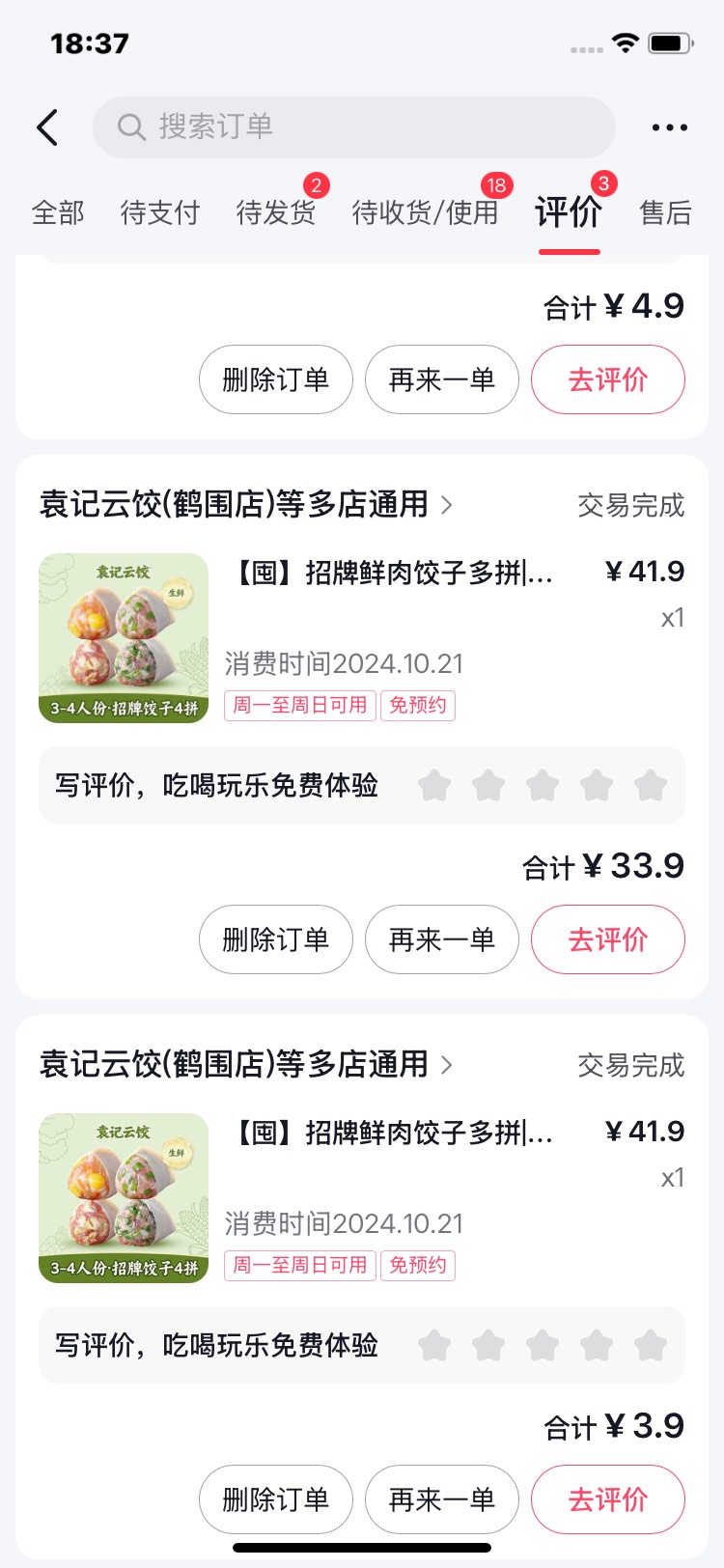Tap 去评价 for the ¥4.9 order
The image size is (724, 1568).
pyautogui.click(x=607, y=379)
